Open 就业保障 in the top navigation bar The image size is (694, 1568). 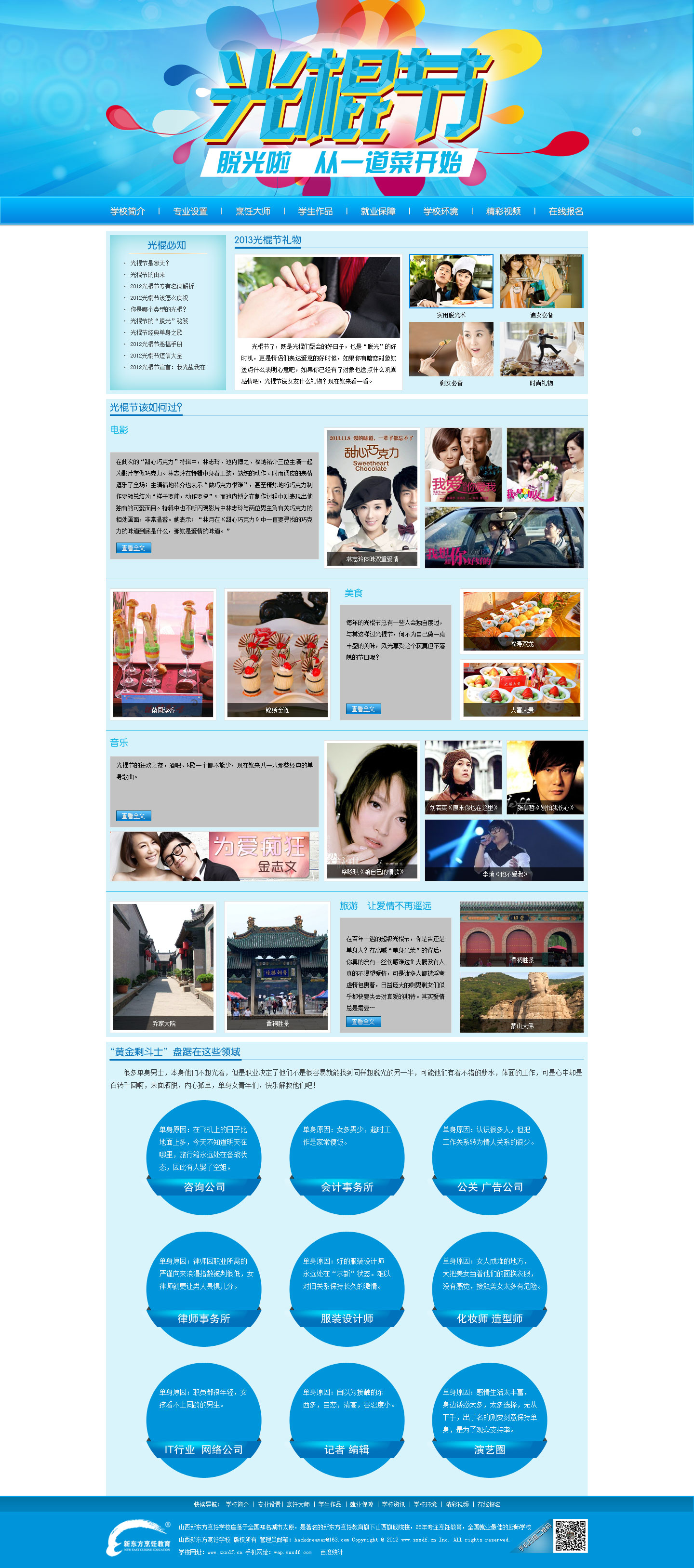pyautogui.click(x=378, y=211)
